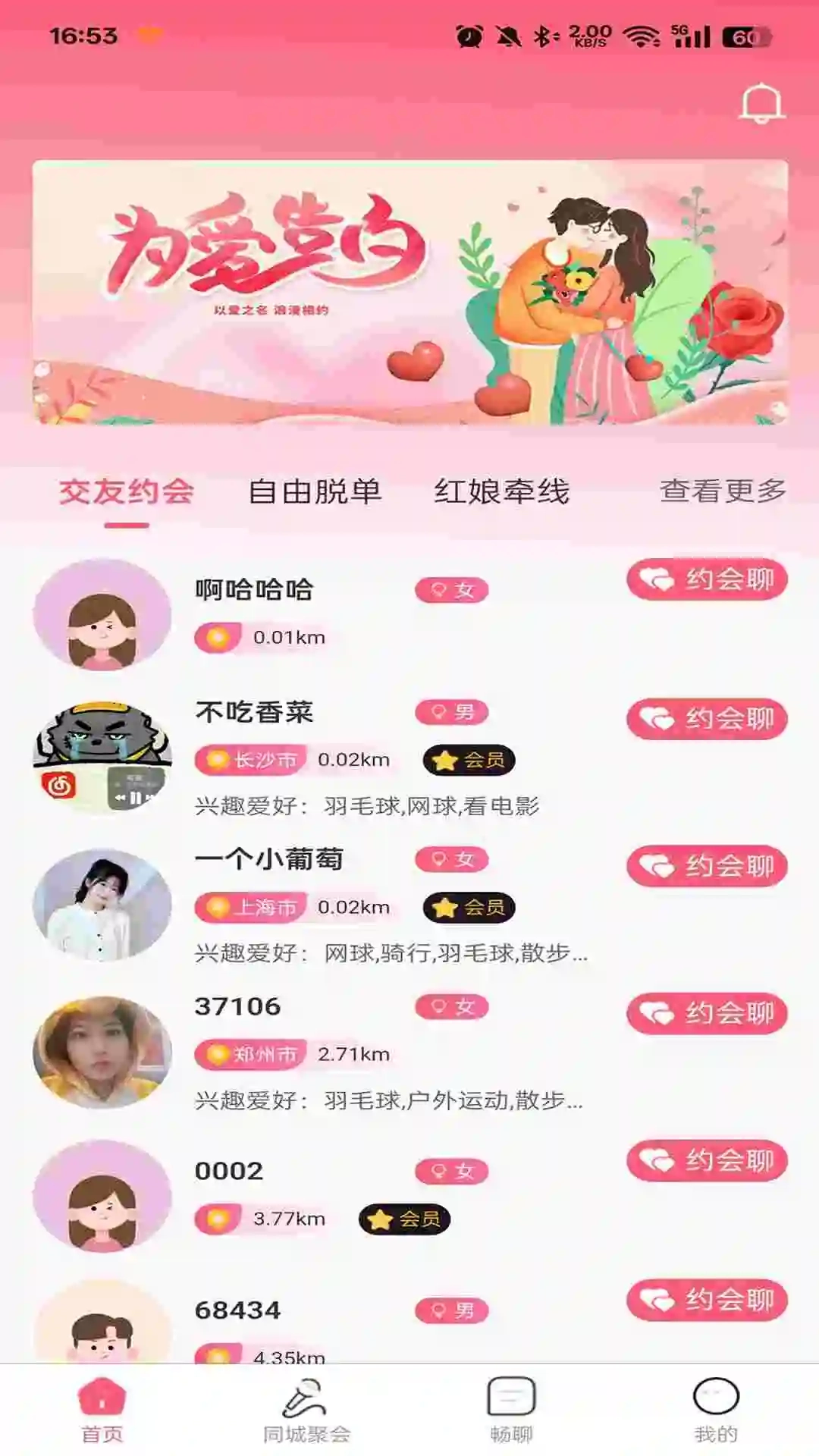819x1456 pixels.
Task: Switch to the 我的 tab
Action: 716,1411
